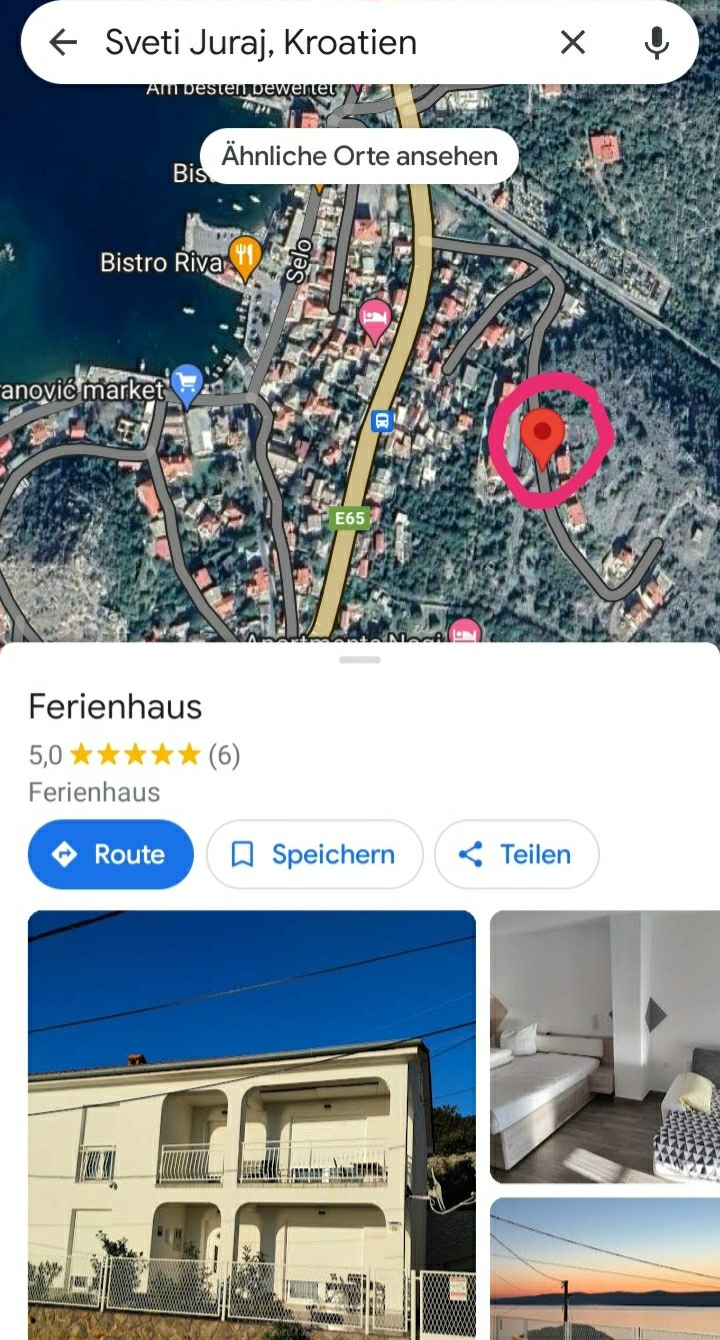Viewport: 720px width, 1340px height.
Task: Open the 5,0 star reviews
Action: tap(134, 755)
